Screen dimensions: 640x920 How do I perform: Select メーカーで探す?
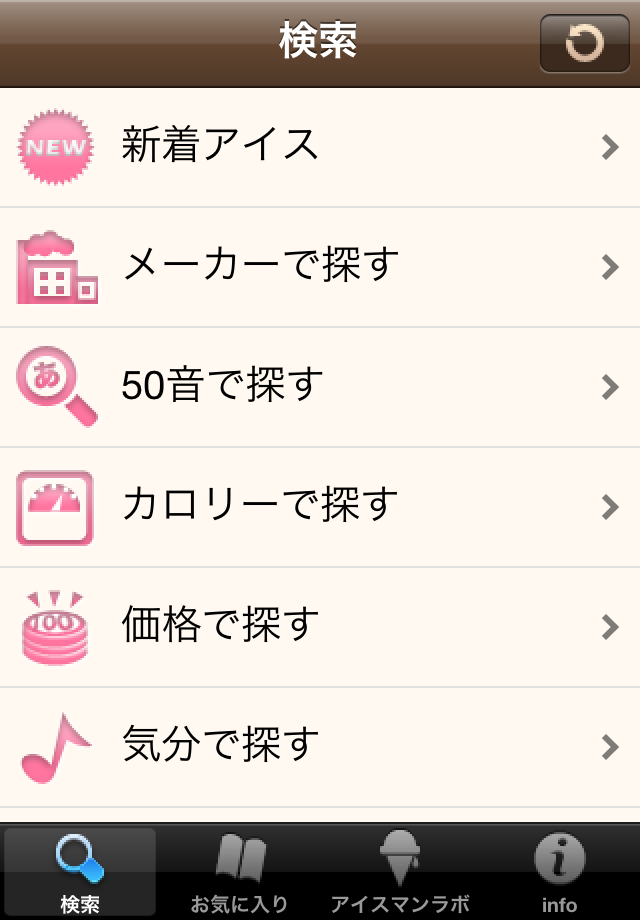click(x=320, y=267)
